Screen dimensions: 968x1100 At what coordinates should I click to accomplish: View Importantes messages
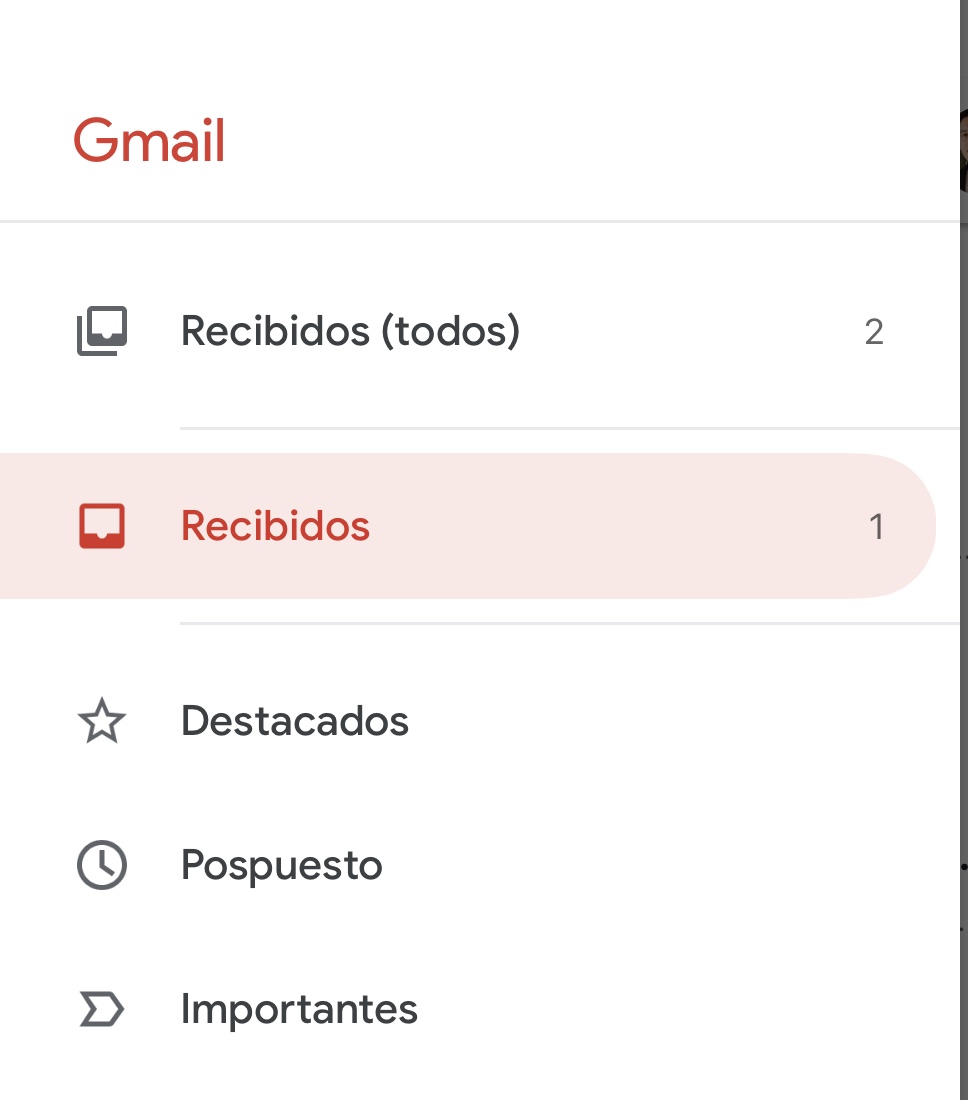(298, 1010)
